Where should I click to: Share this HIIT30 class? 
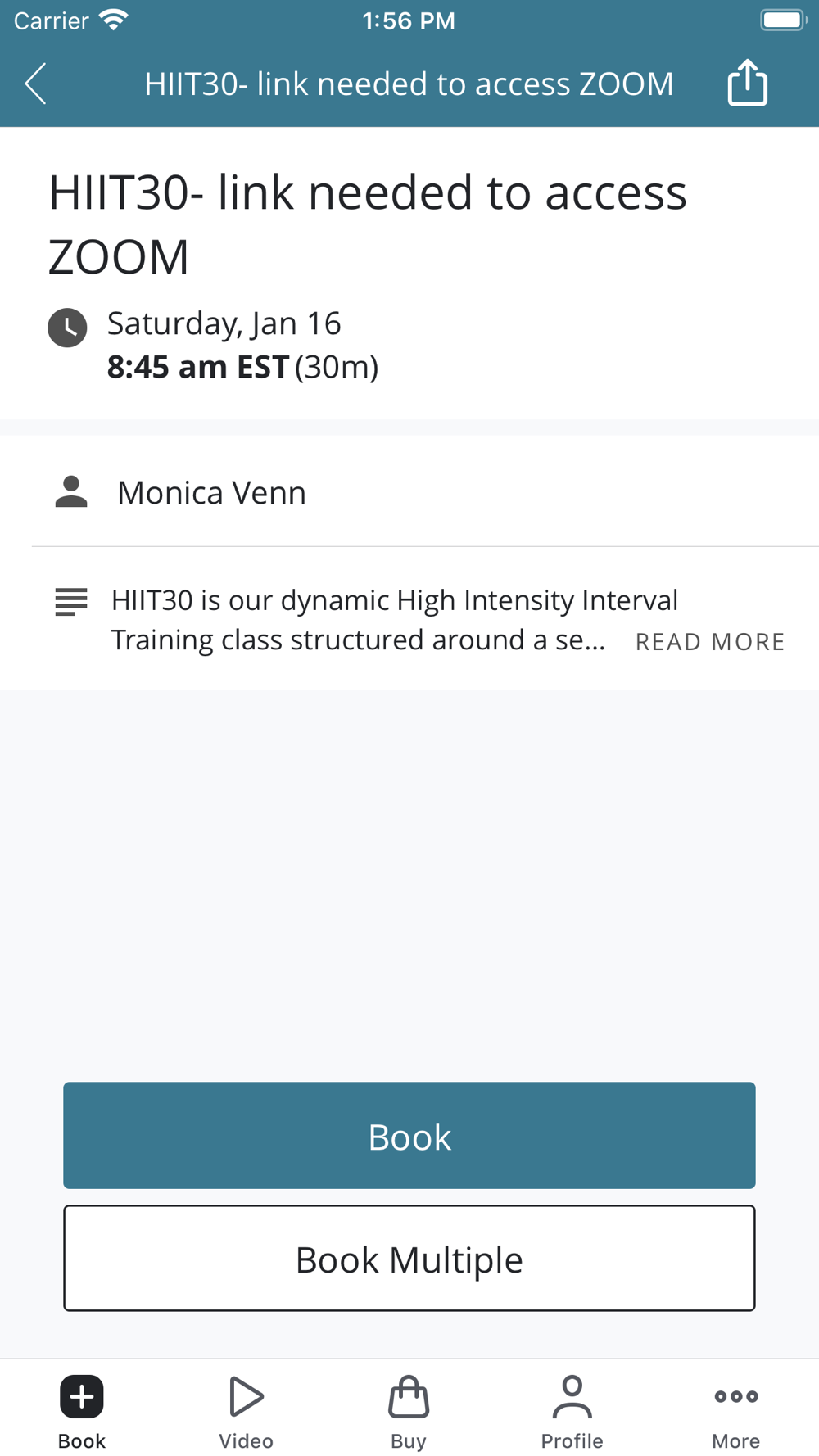[x=747, y=83]
